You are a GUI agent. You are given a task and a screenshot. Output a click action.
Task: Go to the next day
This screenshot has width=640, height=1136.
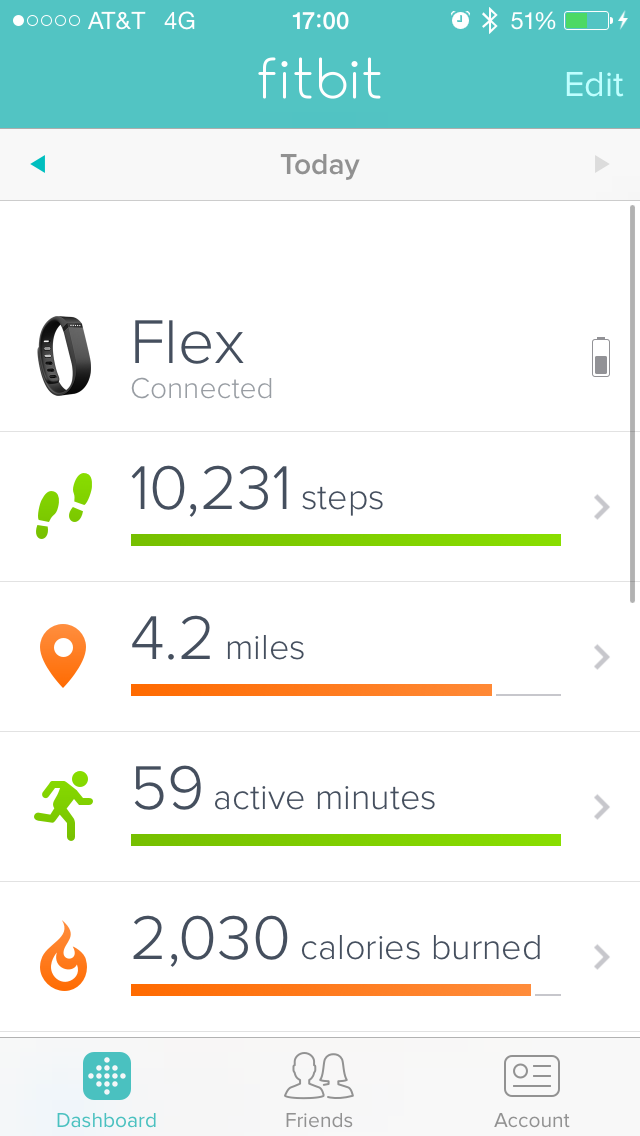click(x=601, y=164)
